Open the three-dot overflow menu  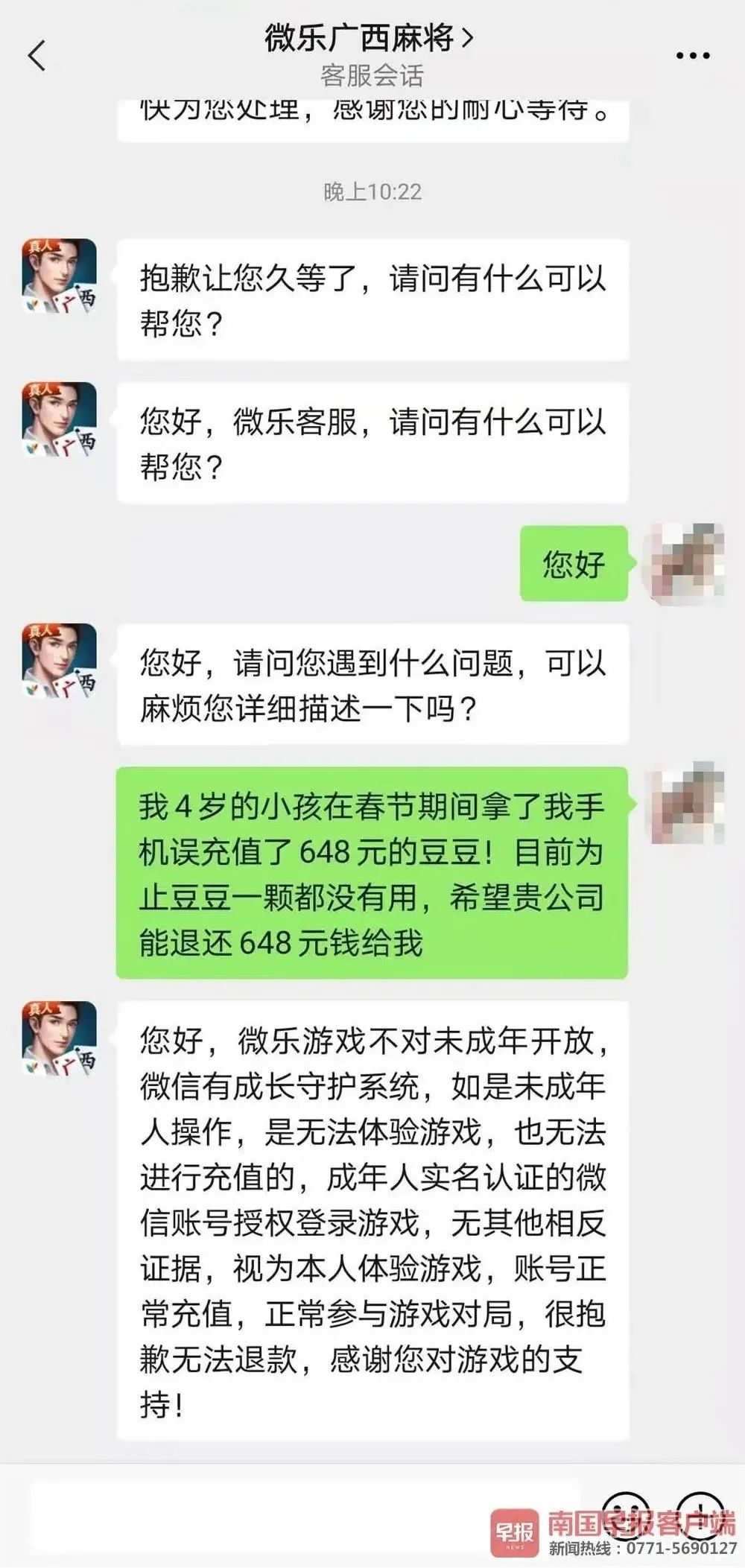[692, 56]
